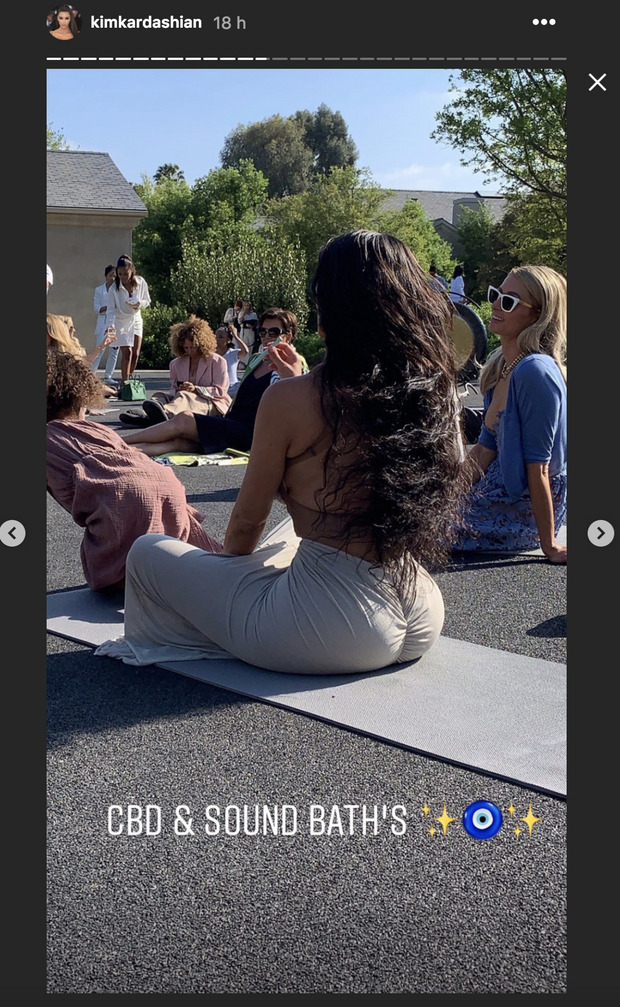
Task: Skip to the next story
Action: (x=600, y=533)
